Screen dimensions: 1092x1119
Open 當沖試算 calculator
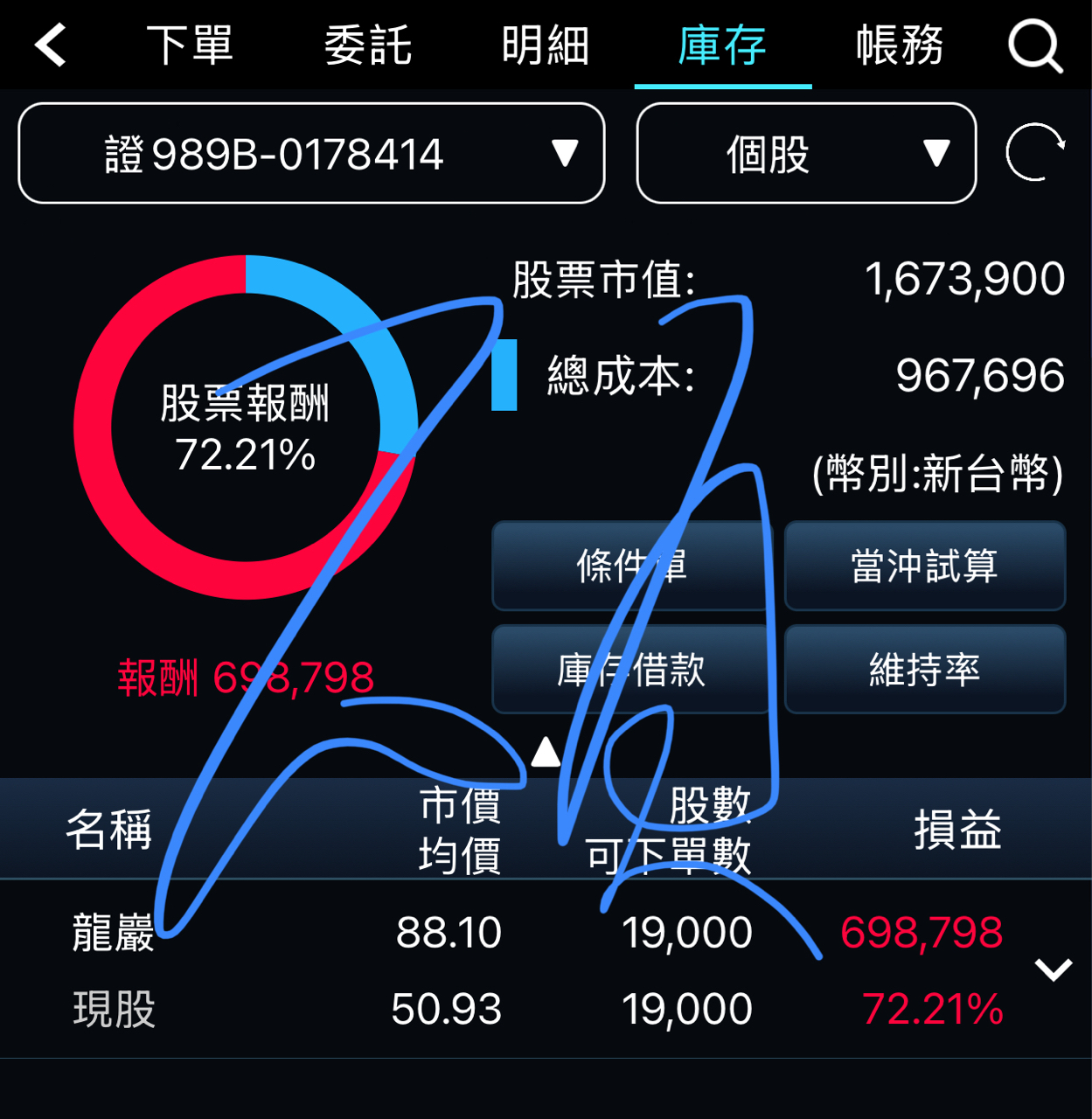(x=925, y=566)
